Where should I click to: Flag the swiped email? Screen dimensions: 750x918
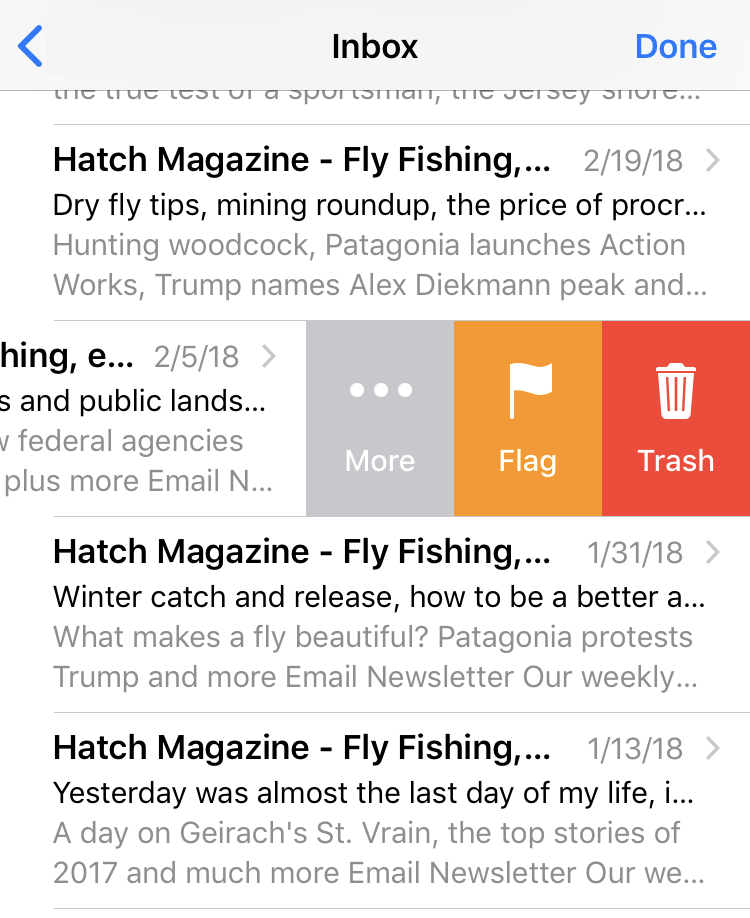click(x=528, y=419)
